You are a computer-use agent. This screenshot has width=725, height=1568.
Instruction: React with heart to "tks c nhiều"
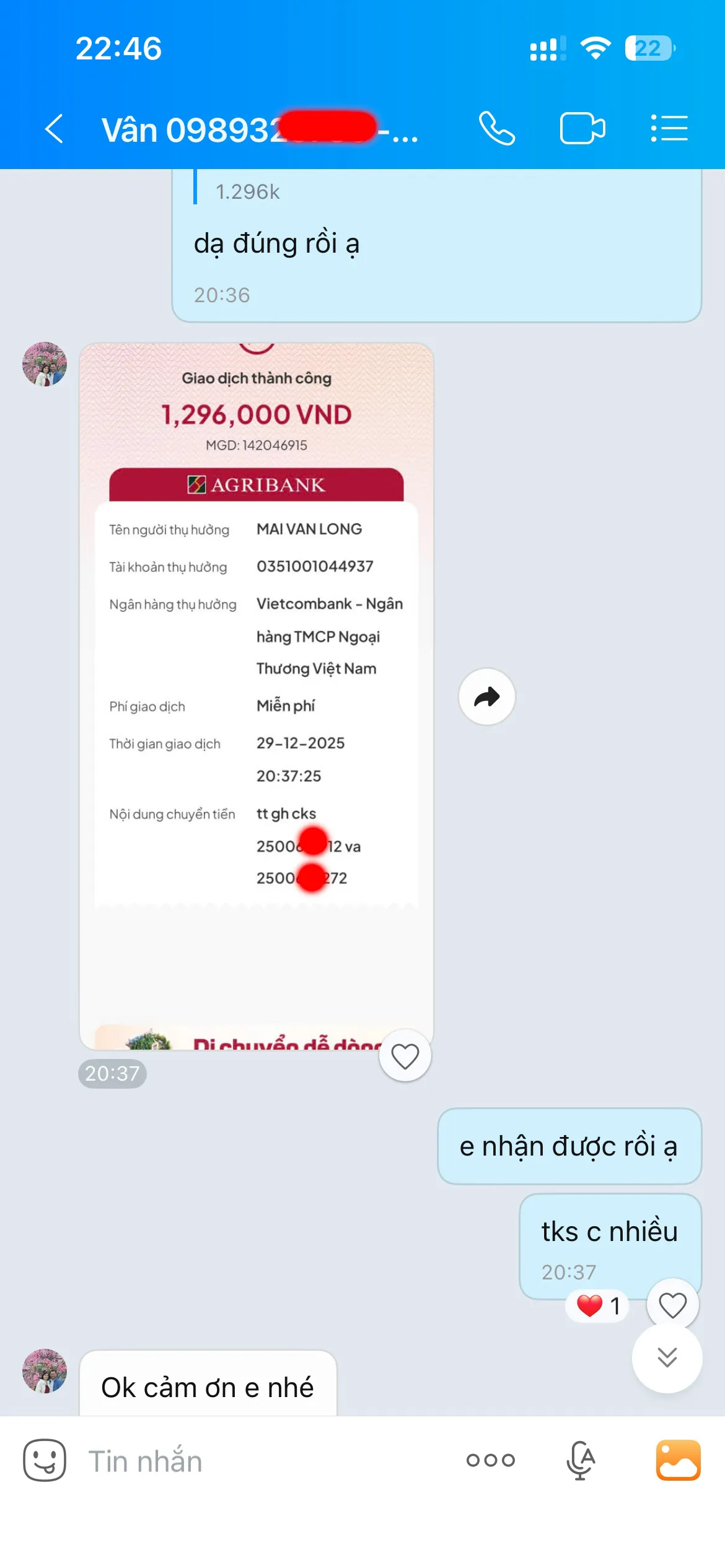tap(672, 1305)
